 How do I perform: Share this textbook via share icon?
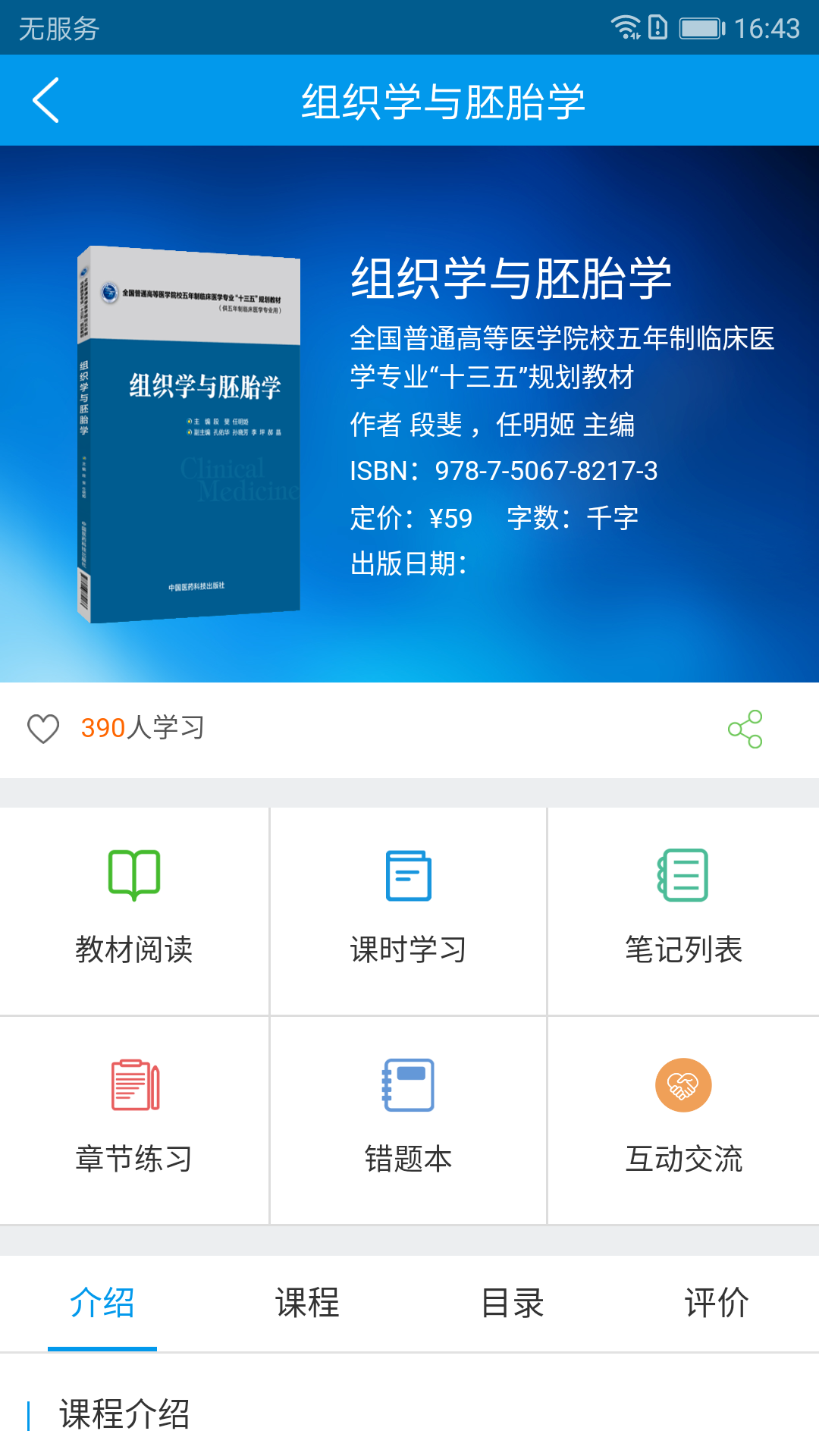pyautogui.click(x=745, y=729)
